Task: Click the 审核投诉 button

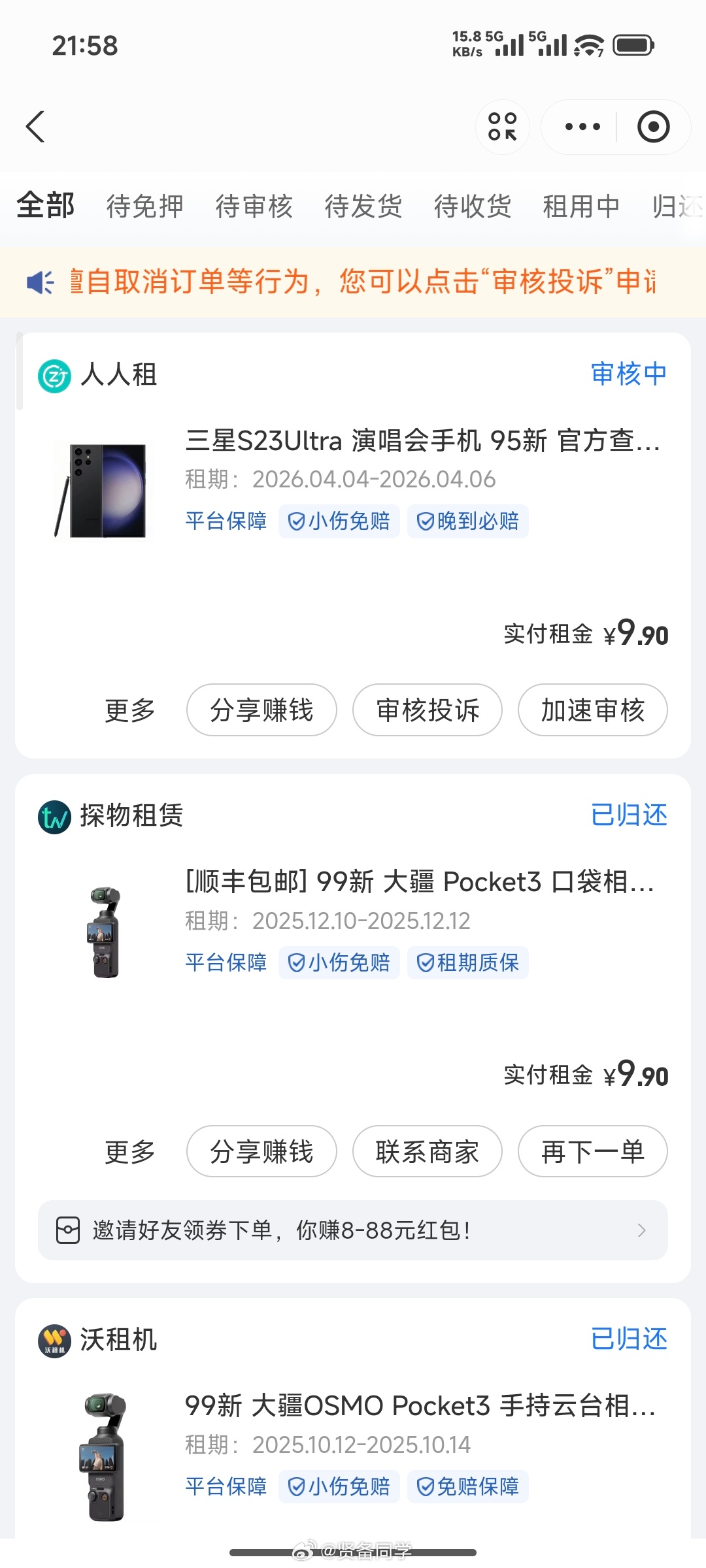Action: [x=427, y=710]
